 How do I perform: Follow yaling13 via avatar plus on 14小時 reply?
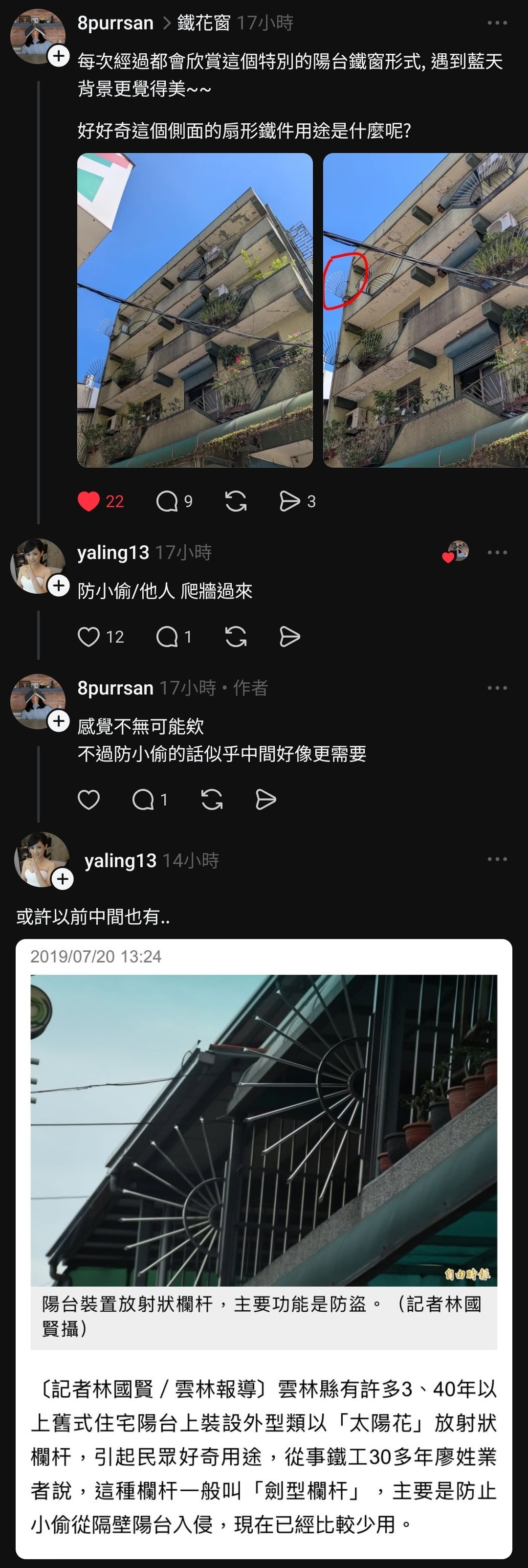[63, 879]
